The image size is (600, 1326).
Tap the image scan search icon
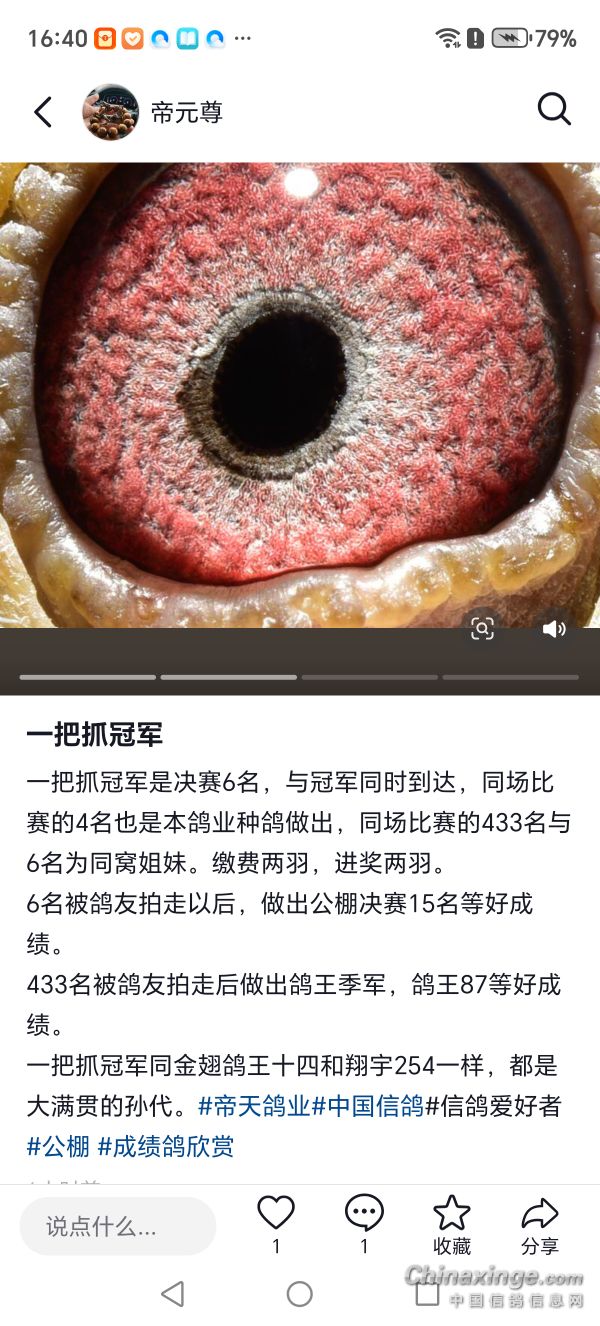[x=482, y=629]
